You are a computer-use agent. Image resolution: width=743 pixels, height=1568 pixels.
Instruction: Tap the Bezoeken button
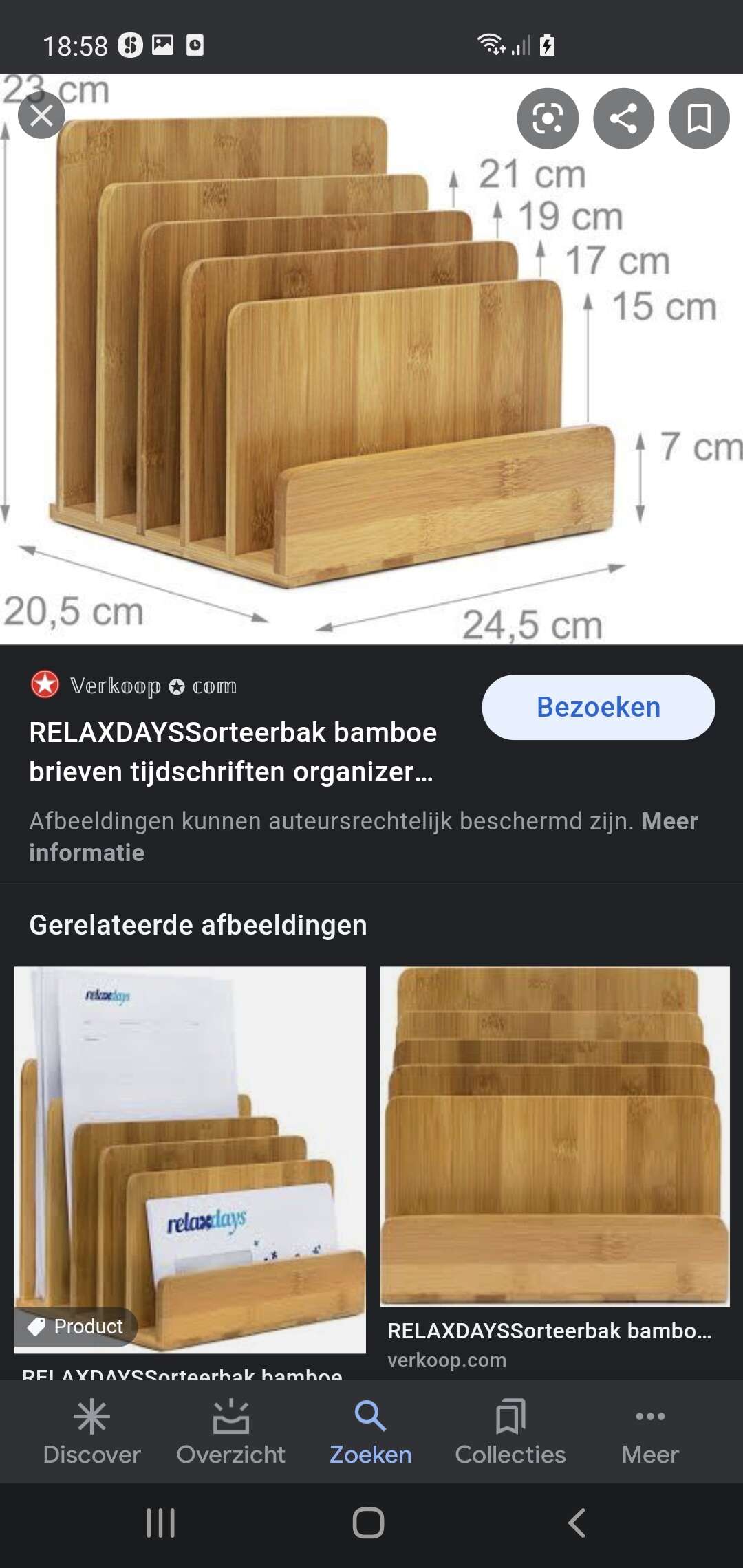(599, 707)
